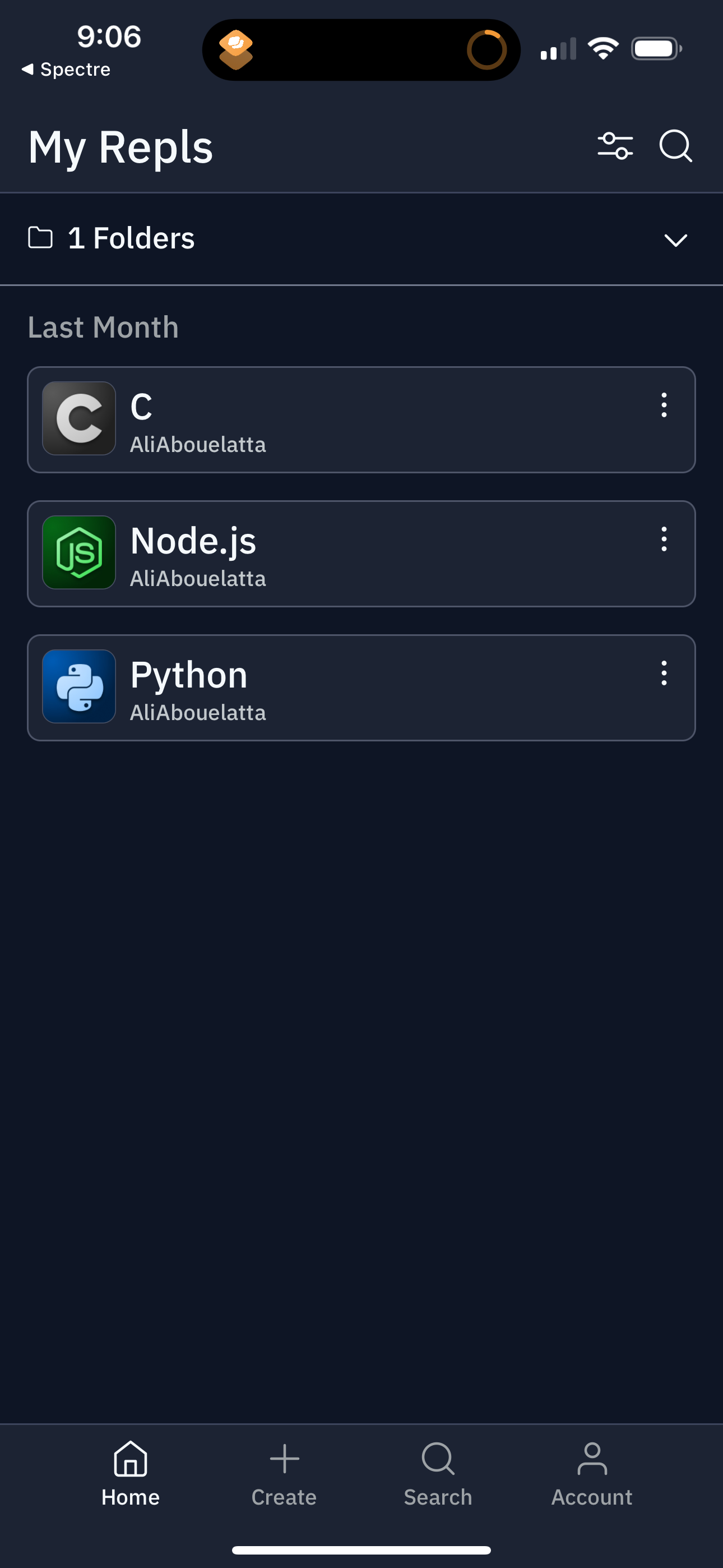Open the Account tab
Screen dimensions: 723x1568
tap(591, 1473)
